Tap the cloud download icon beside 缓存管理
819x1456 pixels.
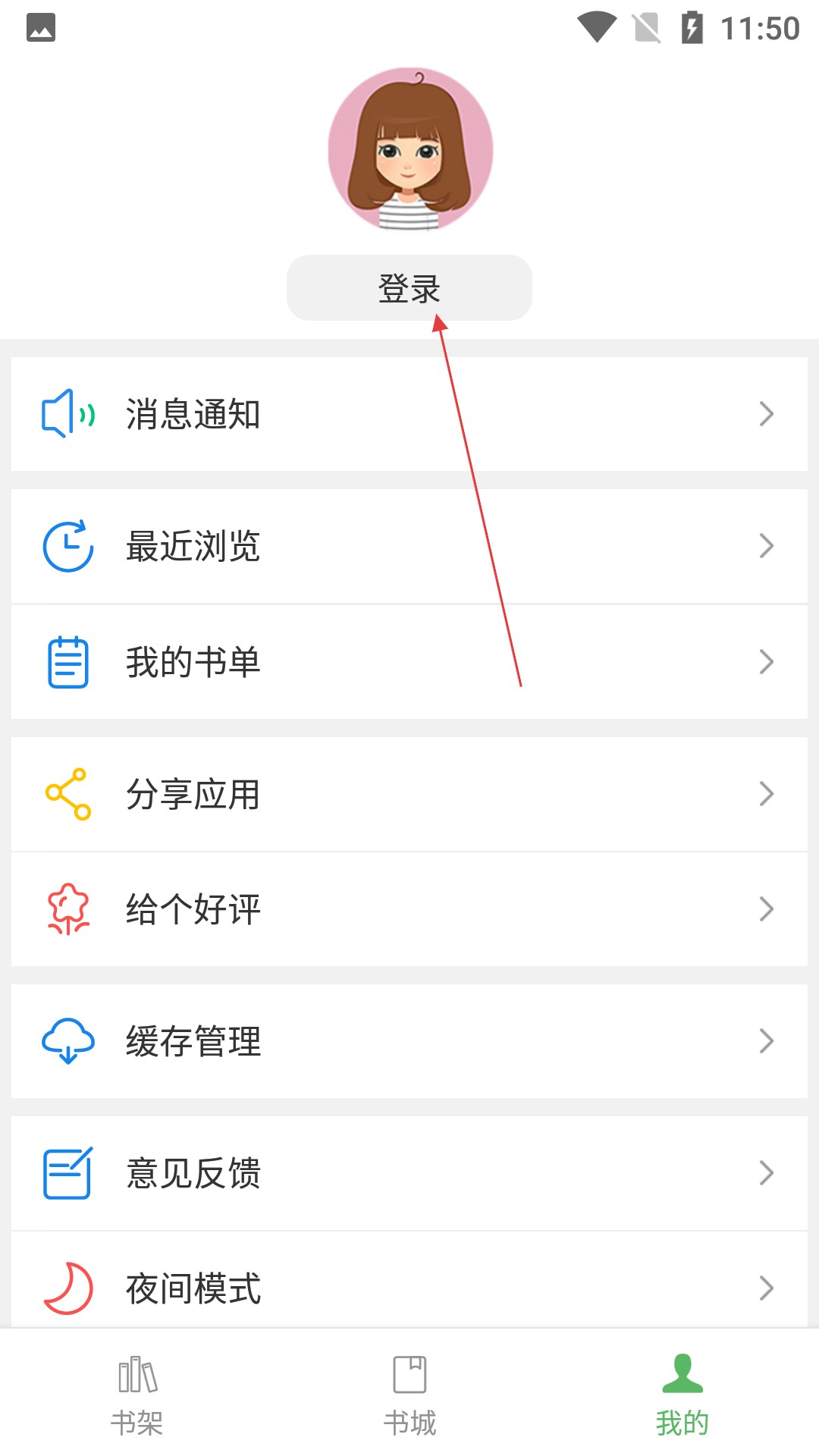pyautogui.click(x=67, y=1042)
